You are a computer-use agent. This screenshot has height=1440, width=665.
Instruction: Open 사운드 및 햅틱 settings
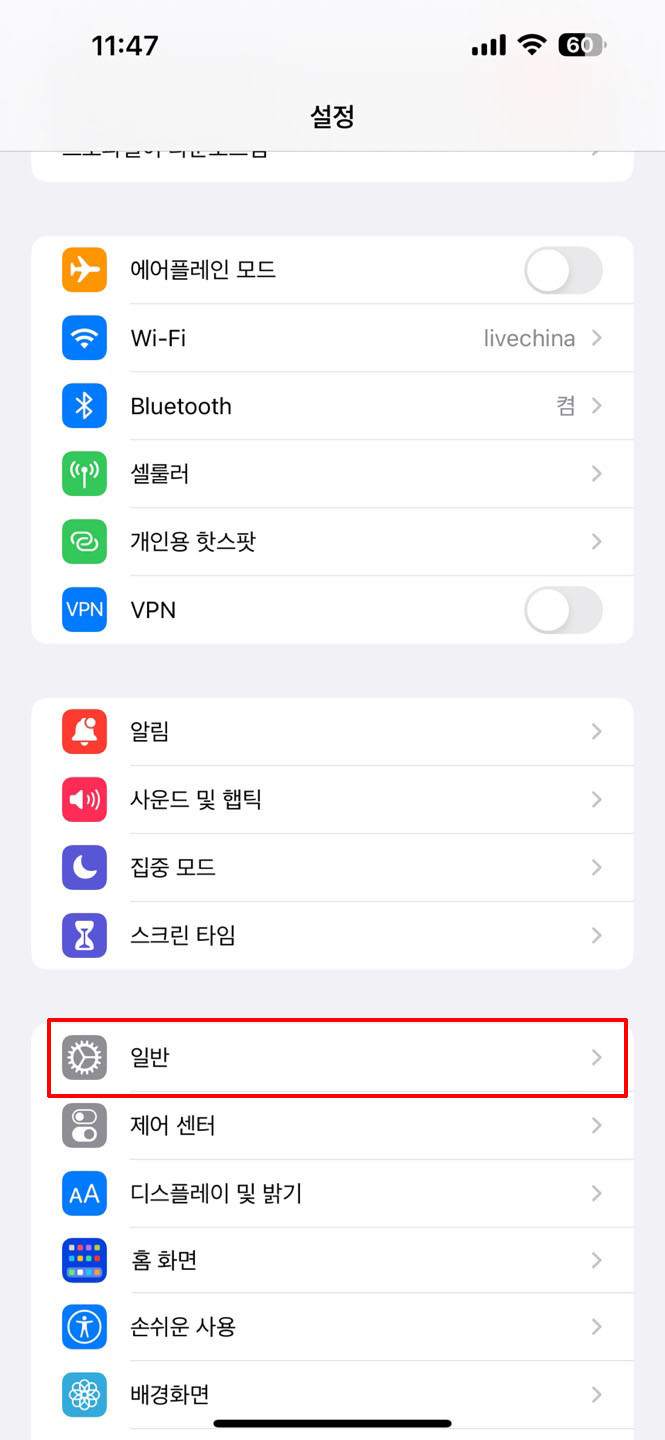click(x=332, y=800)
